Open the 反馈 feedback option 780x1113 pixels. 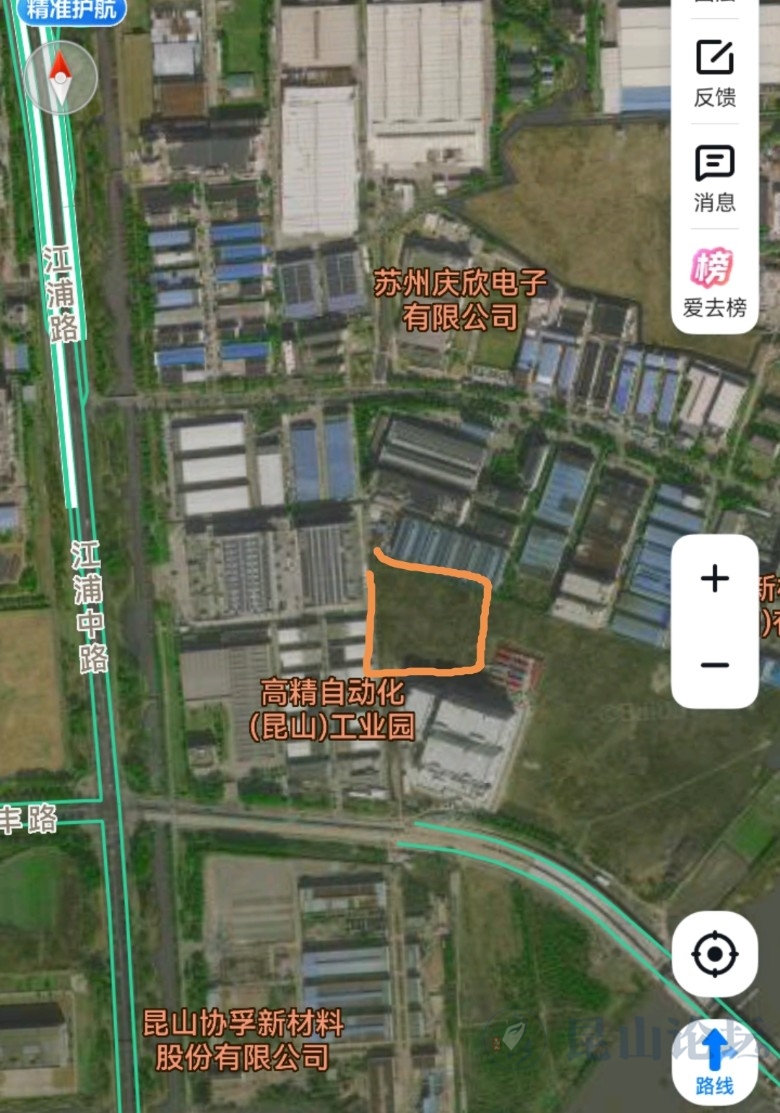pyautogui.click(x=714, y=73)
